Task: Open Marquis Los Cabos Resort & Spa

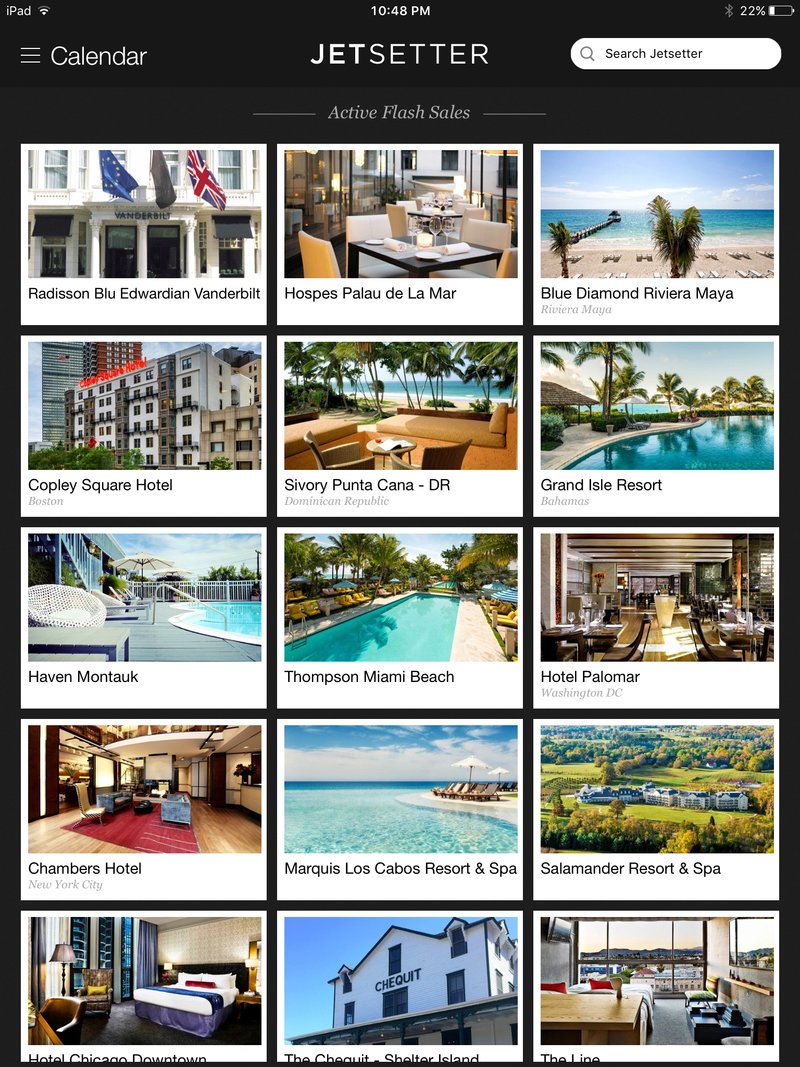Action: click(400, 809)
